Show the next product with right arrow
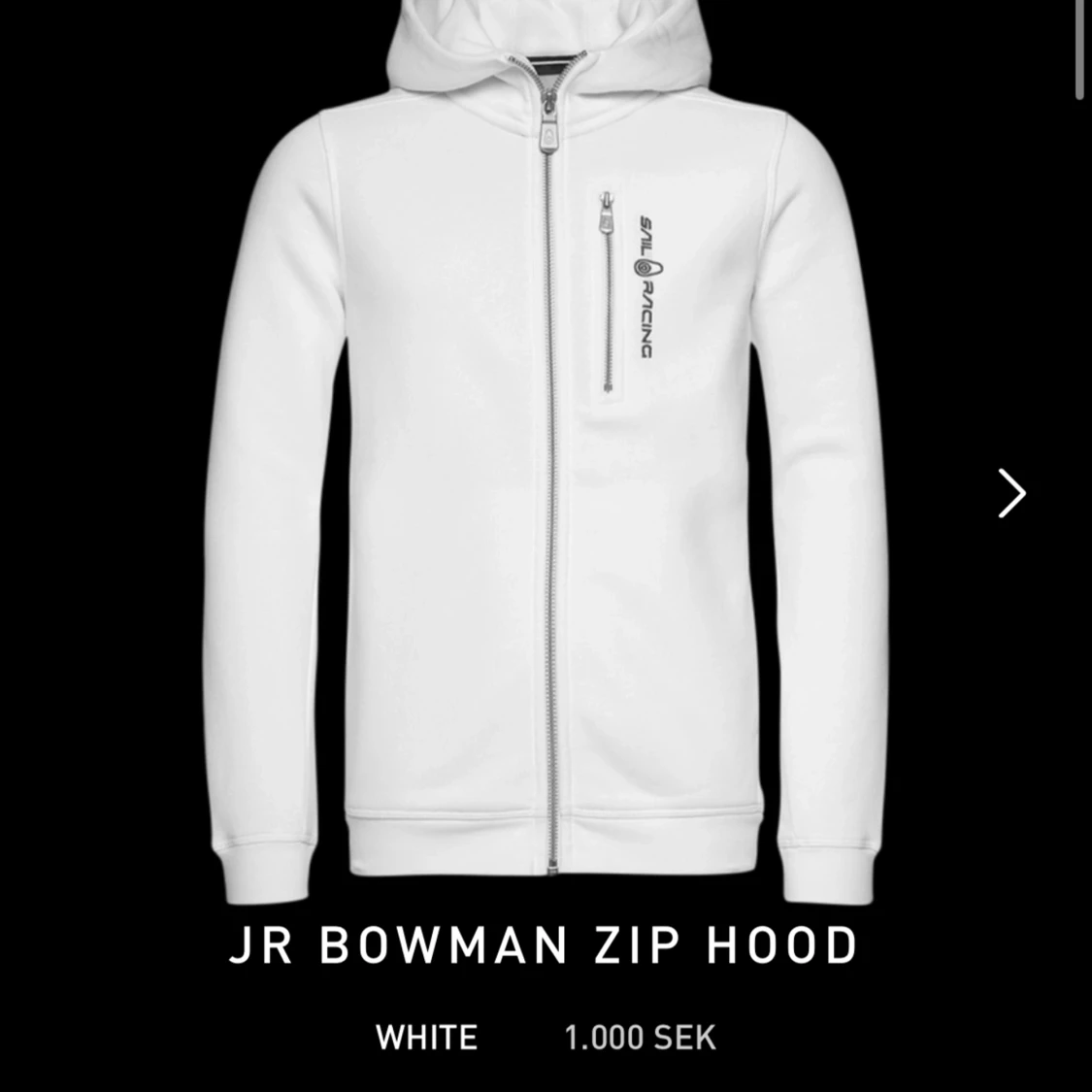The height and width of the screenshot is (1092, 1092). [x=1011, y=493]
